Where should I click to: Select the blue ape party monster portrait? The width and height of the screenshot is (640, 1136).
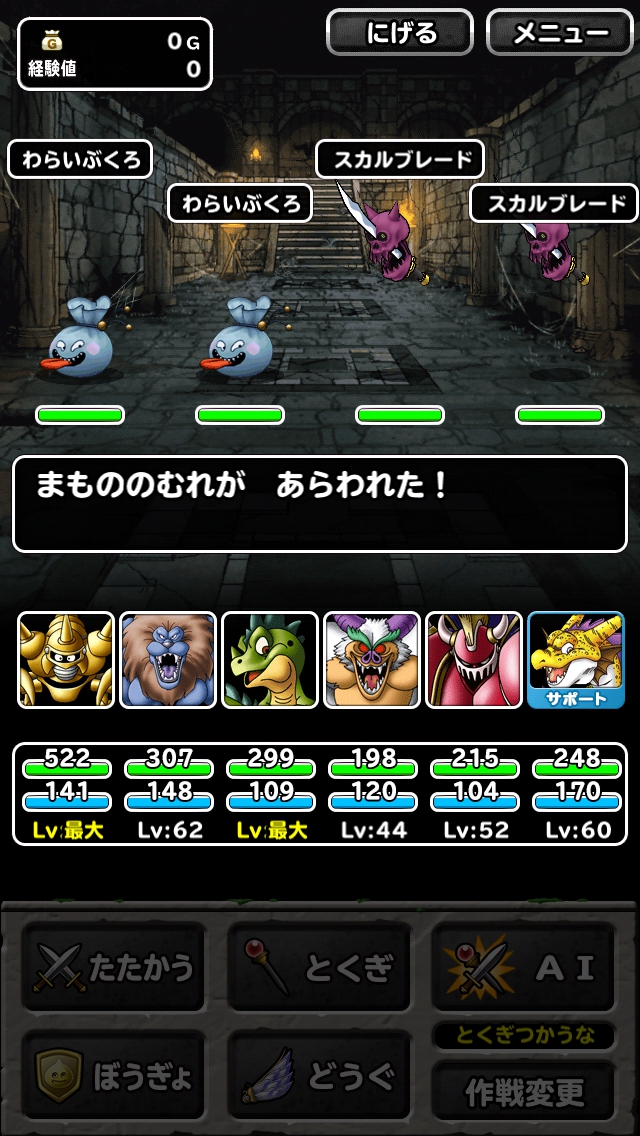pyautogui.click(x=168, y=660)
